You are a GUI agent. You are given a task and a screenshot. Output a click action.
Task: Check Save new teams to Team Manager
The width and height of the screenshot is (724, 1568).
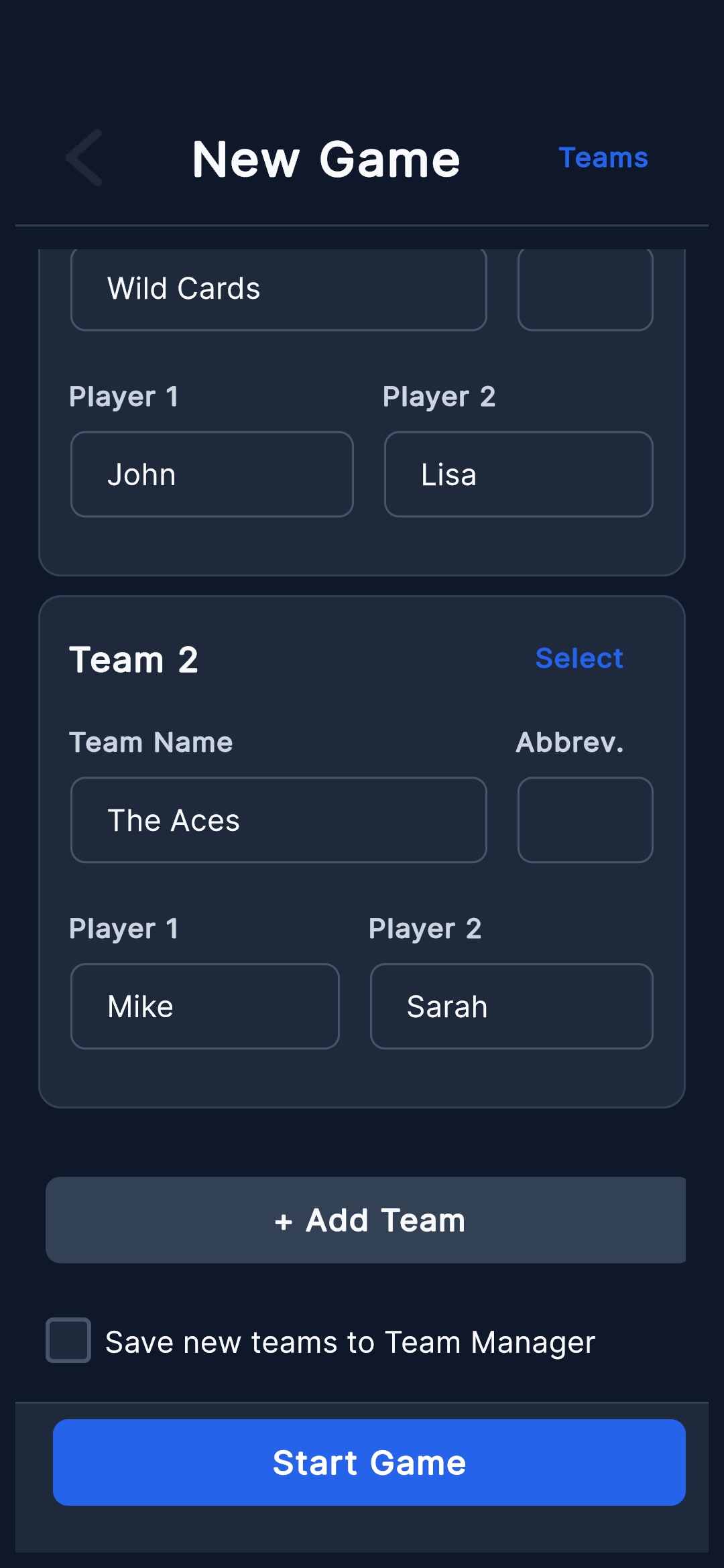coord(68,1340)
